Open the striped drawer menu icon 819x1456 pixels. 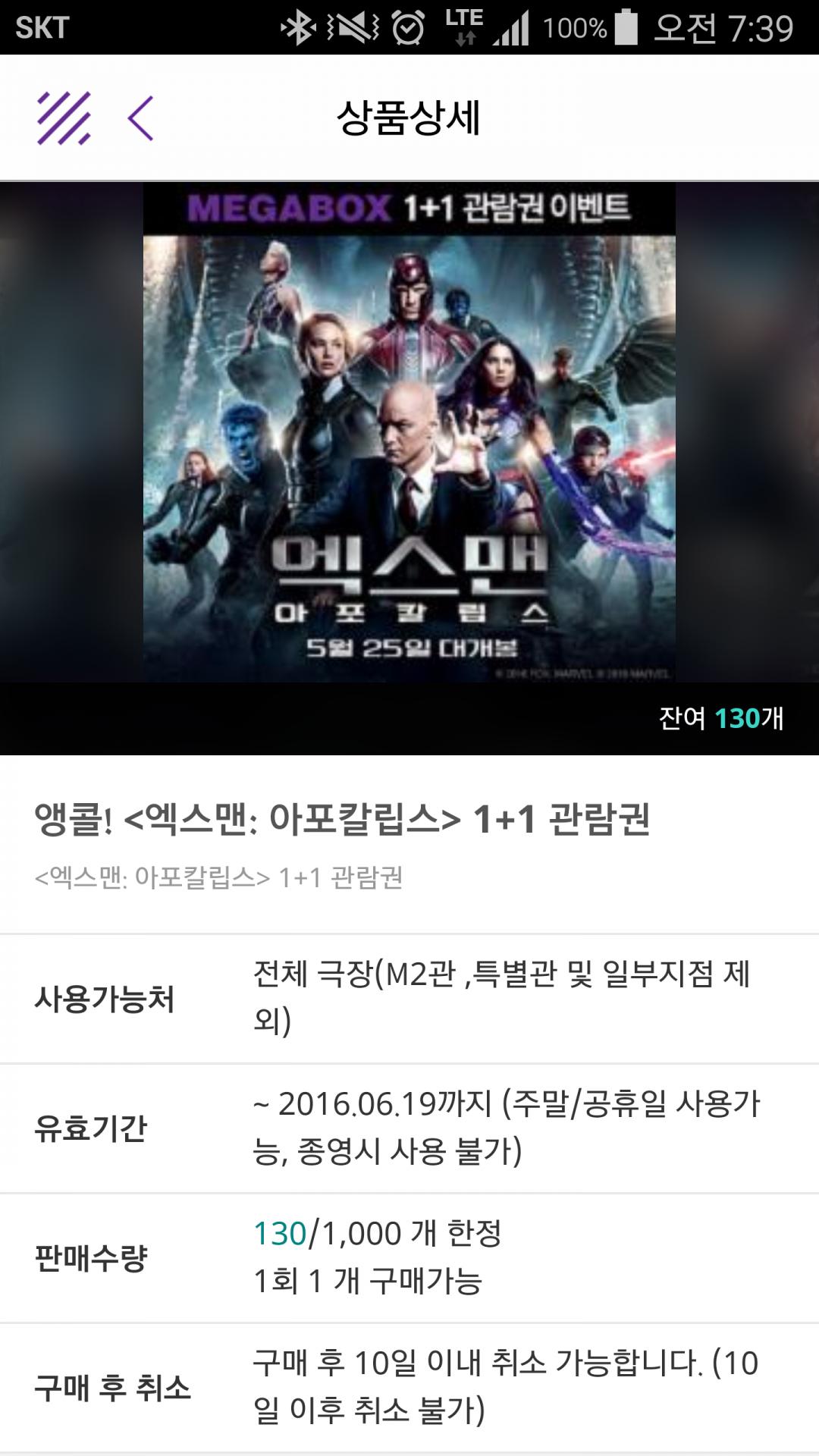pos(64,118)
